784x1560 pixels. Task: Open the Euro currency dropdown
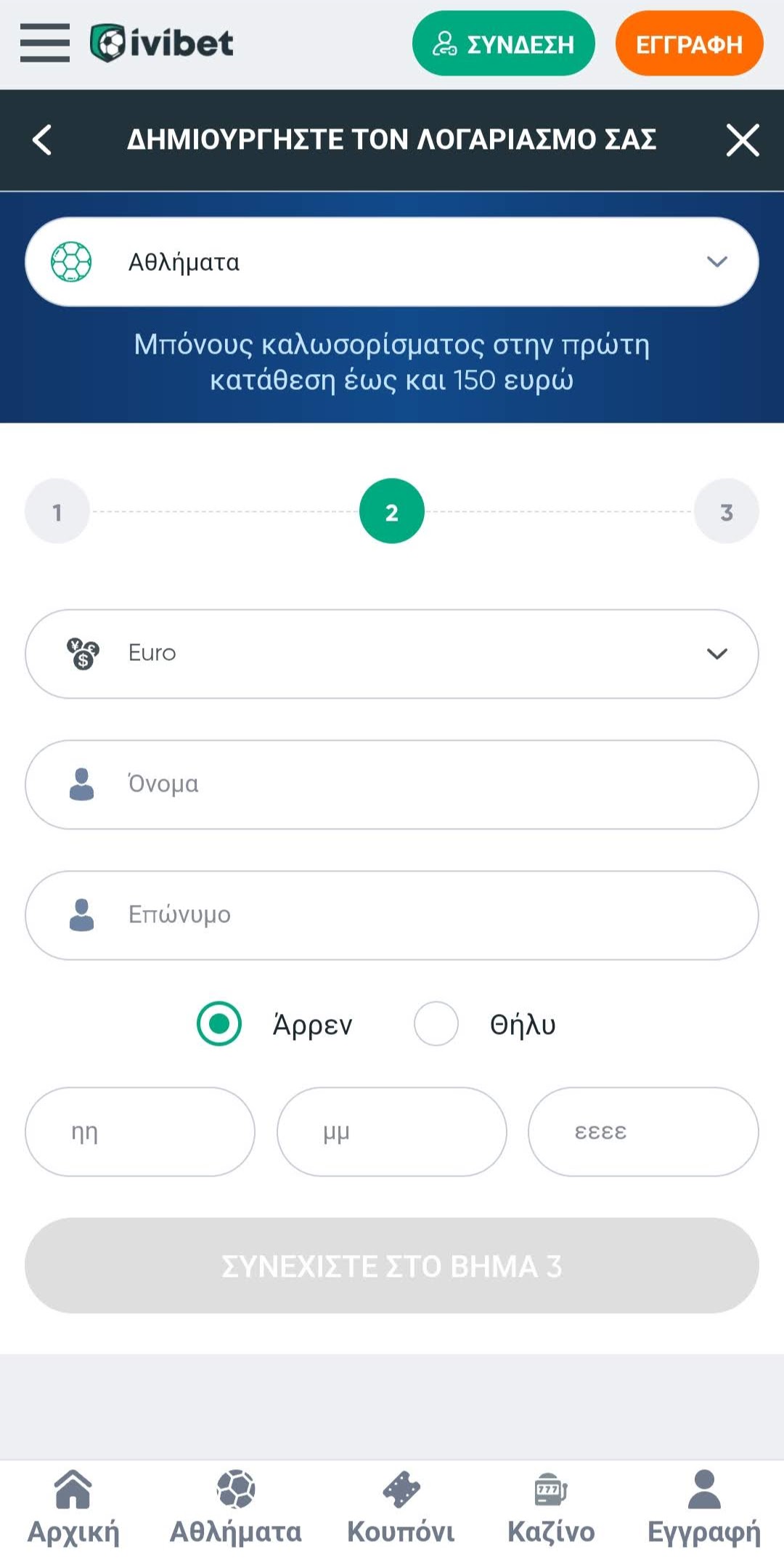tap(392, 654)
